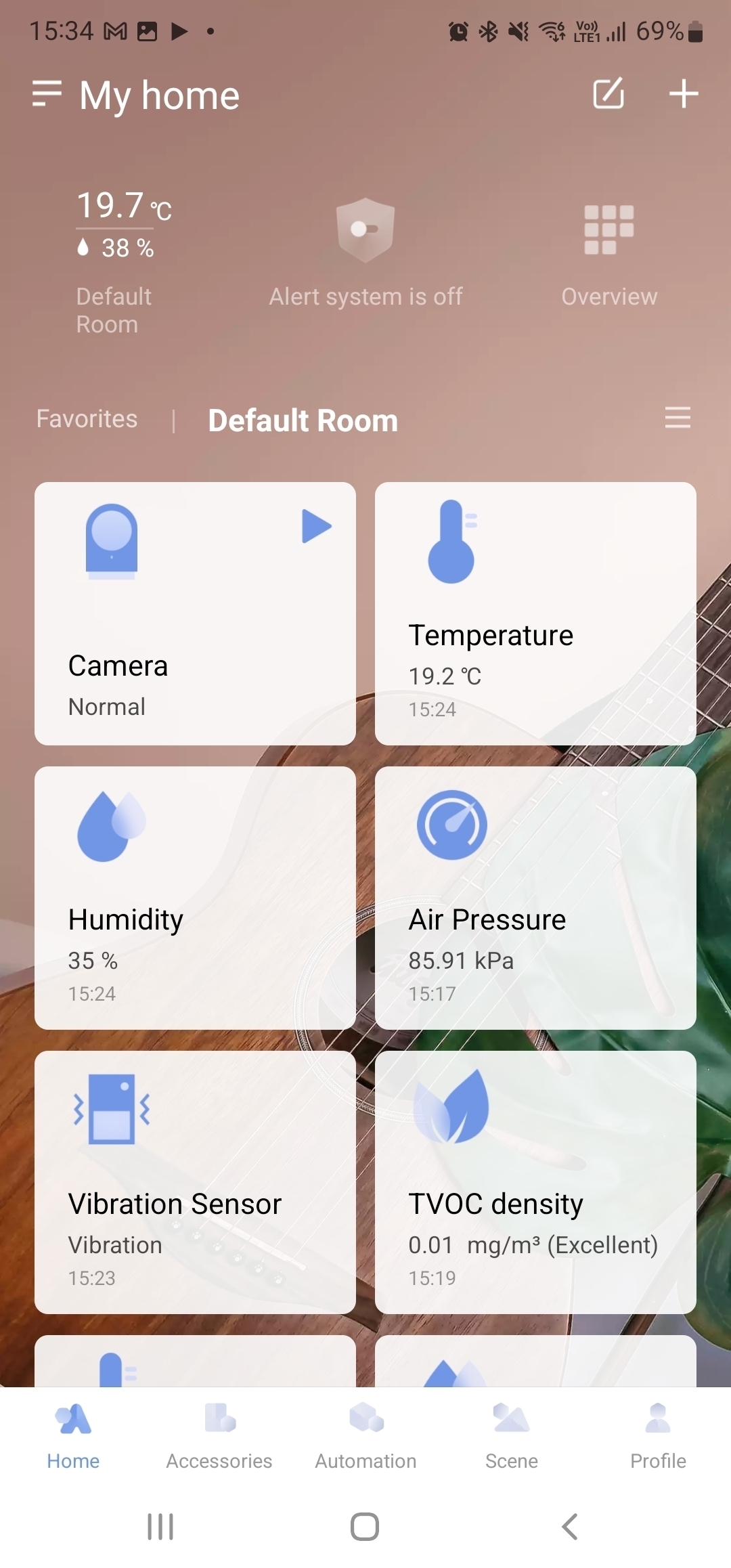
Task: Open room list menu beside Default Room
Action: (678, 418)
